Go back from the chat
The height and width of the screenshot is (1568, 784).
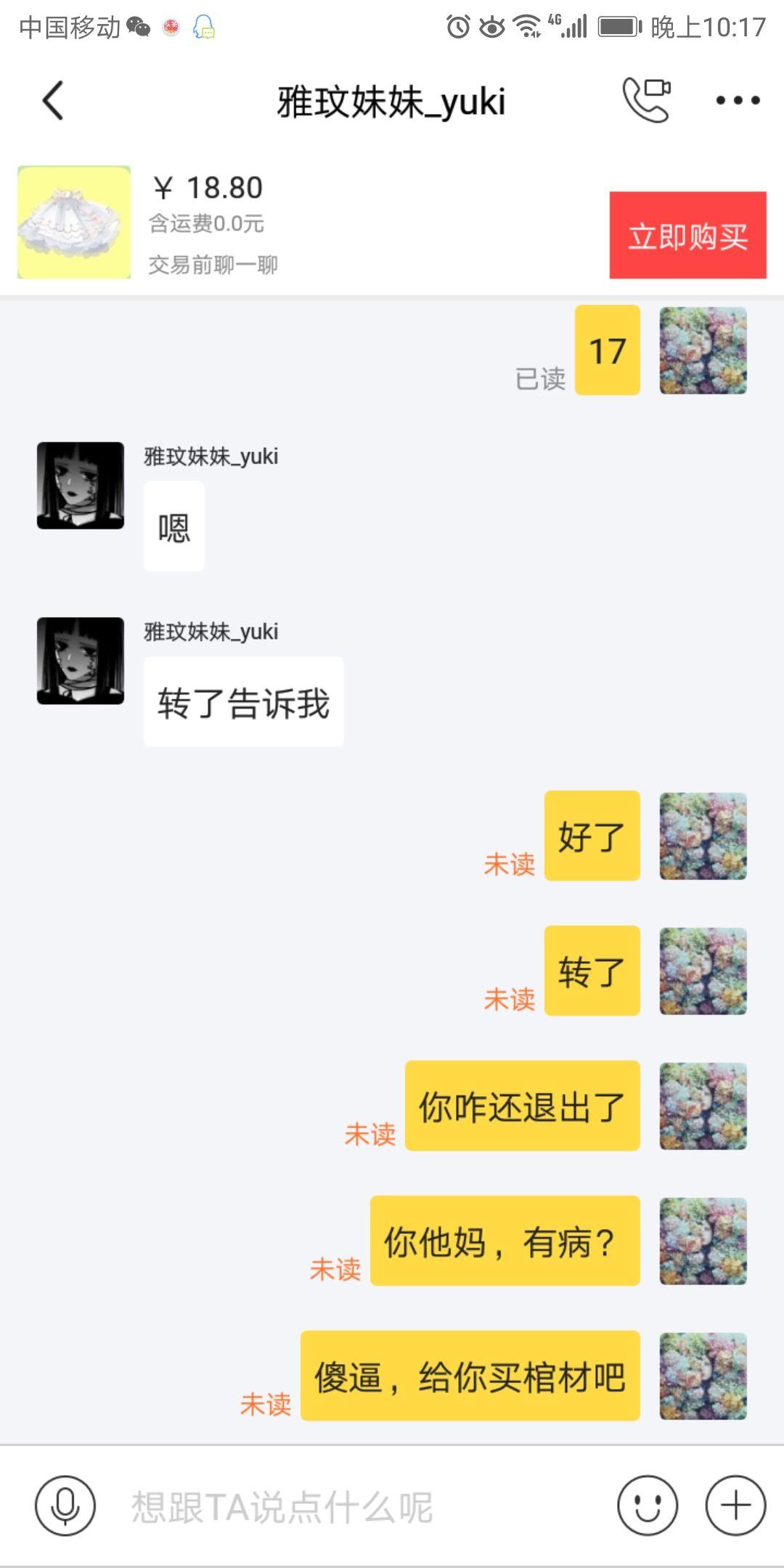point(53,100)
